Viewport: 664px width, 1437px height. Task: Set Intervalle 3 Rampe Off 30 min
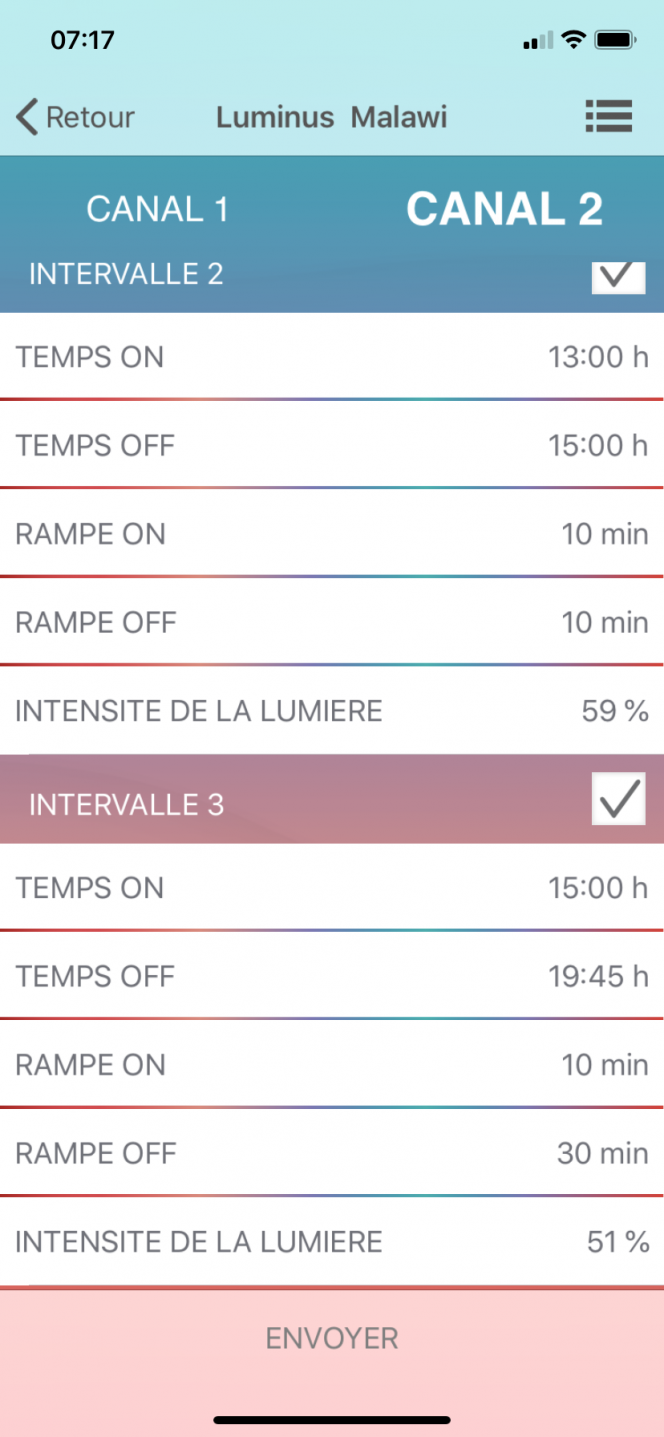tap(332, 1153)
